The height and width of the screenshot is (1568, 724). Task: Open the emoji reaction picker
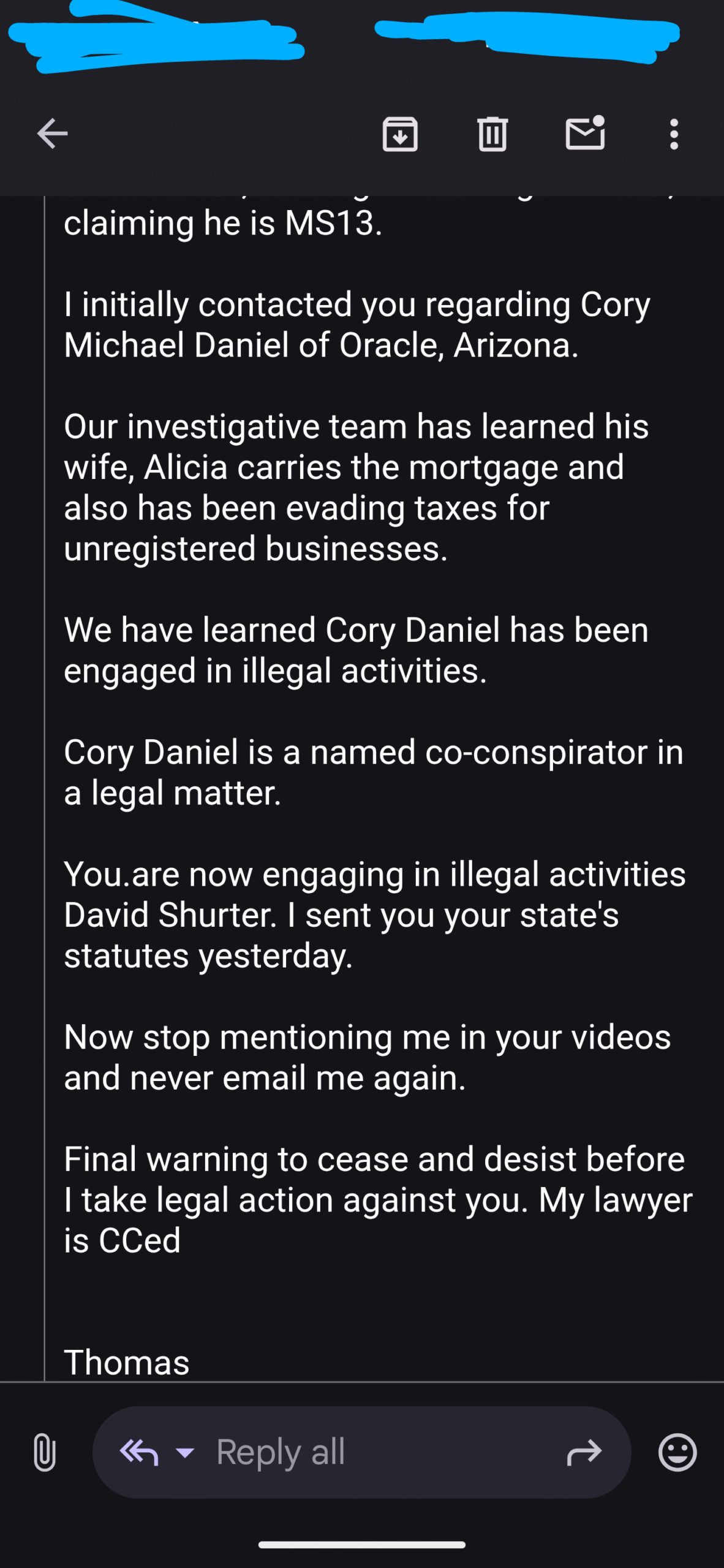677,1452
